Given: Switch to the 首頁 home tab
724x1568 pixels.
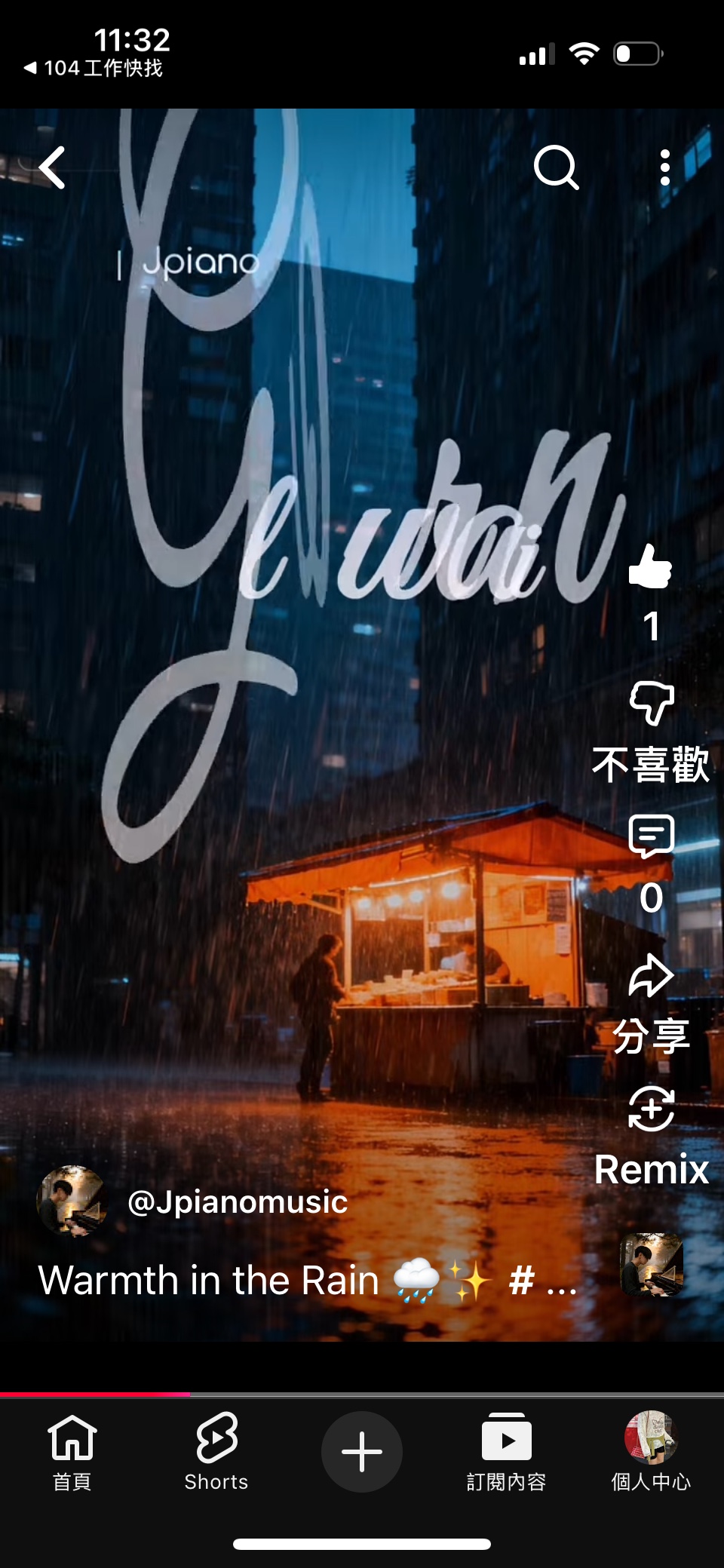Looking at the screenshot, I should tap(72, 1451).
